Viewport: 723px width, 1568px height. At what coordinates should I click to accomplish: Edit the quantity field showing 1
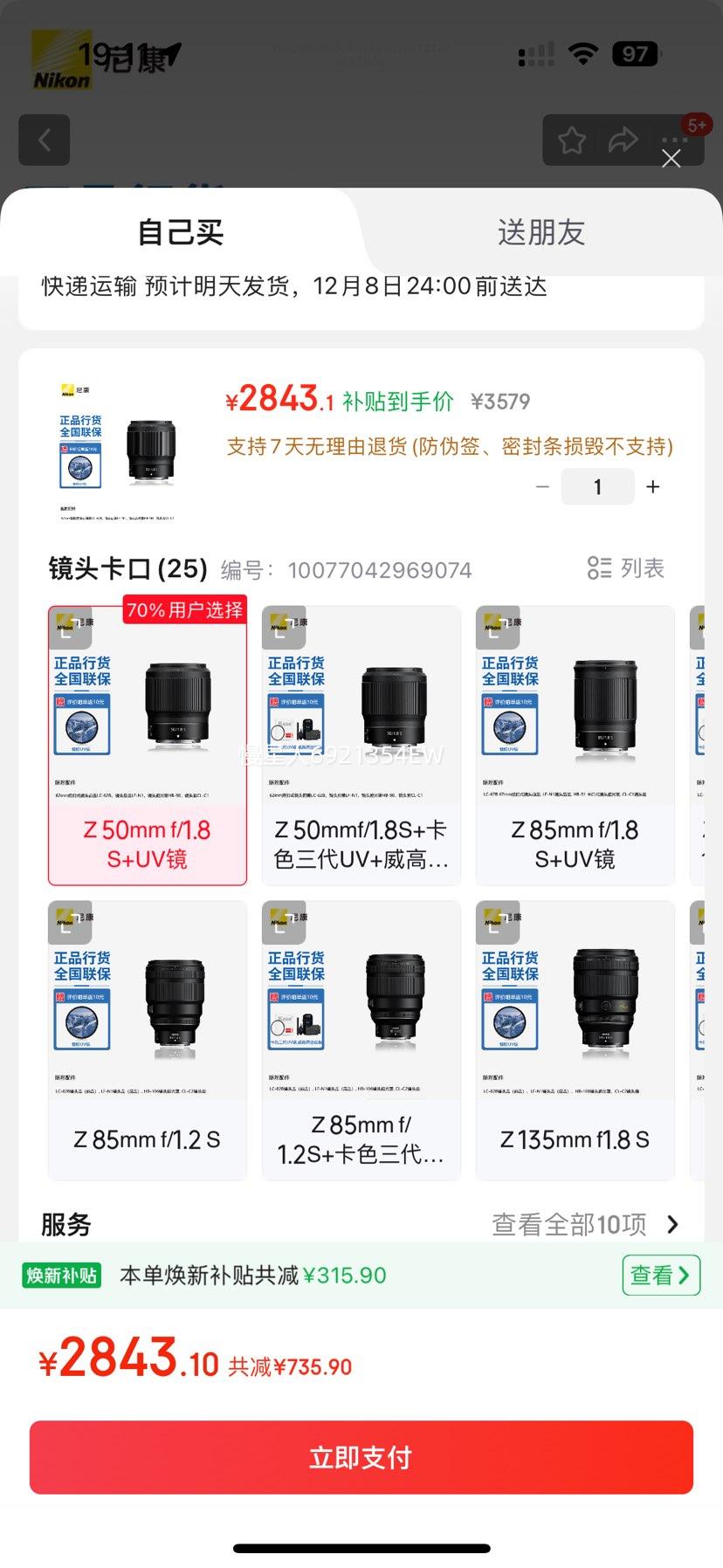tap(597, 487)
